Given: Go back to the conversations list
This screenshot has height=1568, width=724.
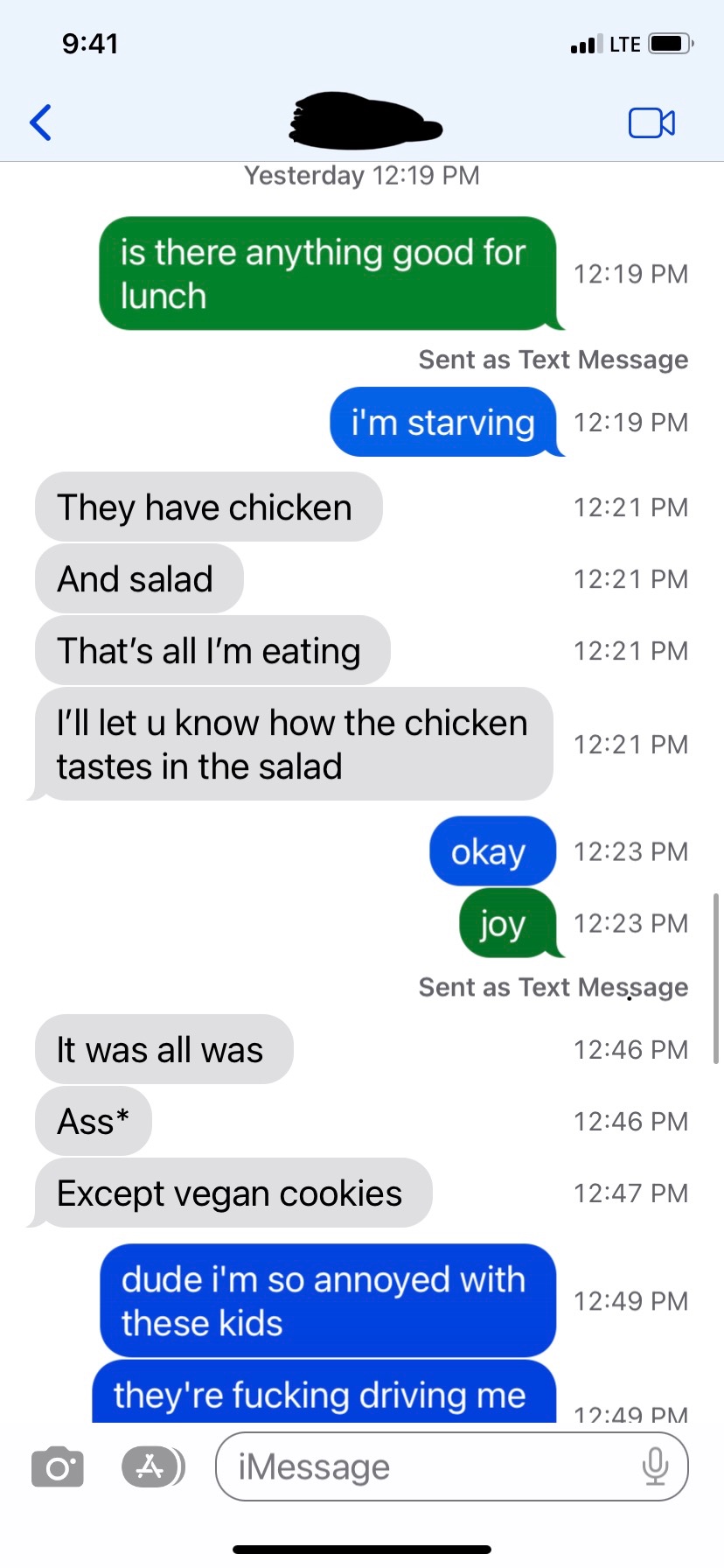Looking at the screenshot, I should click(x=40, y=122).
